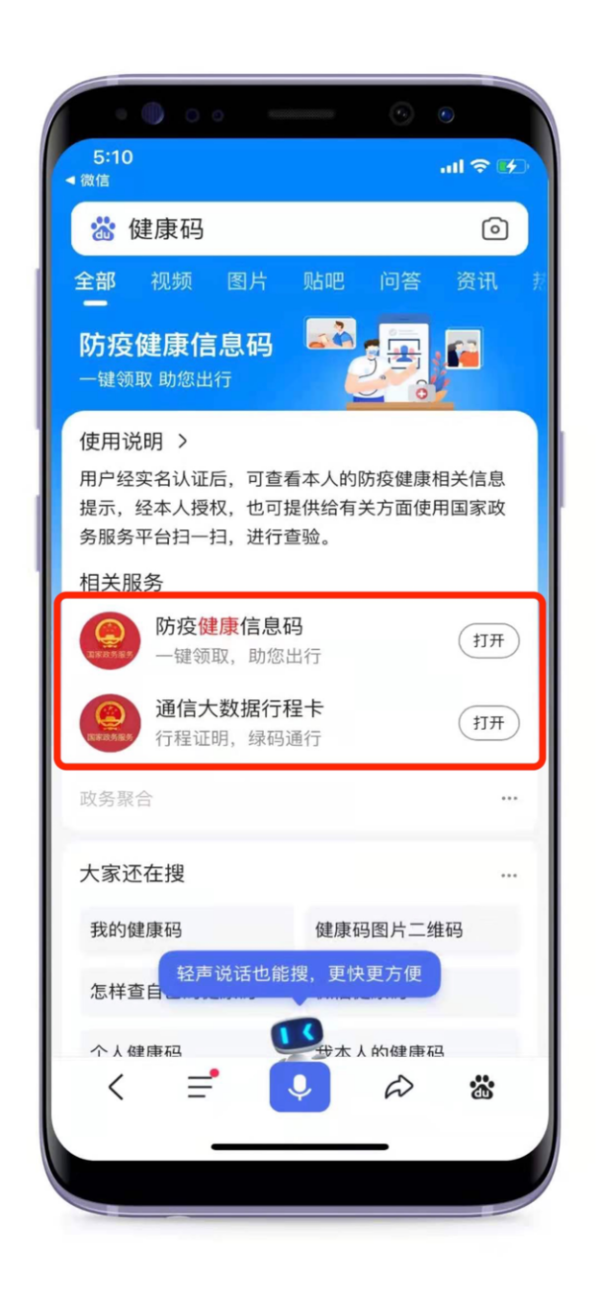Go to Baidu home via paw icon

point(483,1088)
